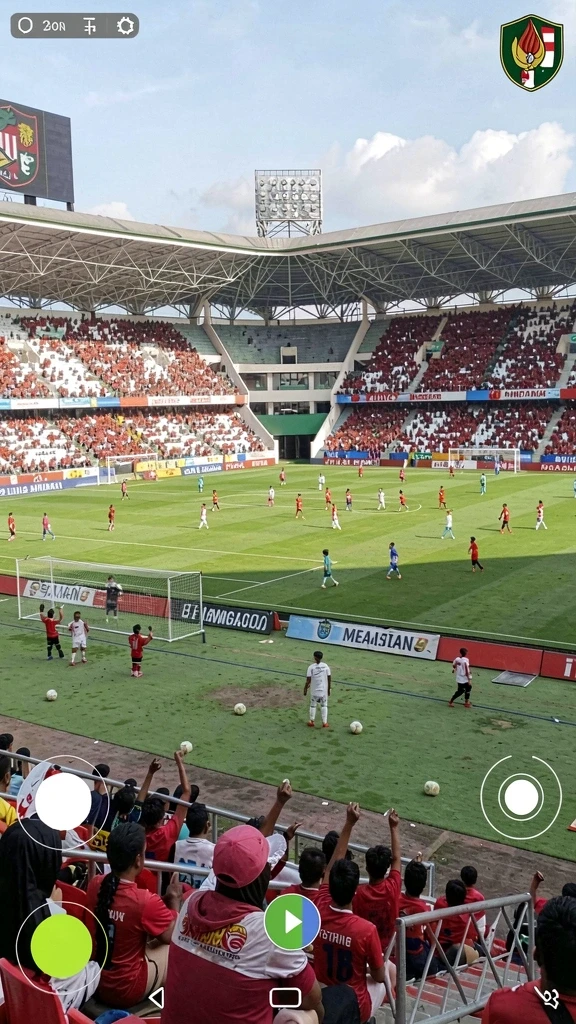
Task: Go back with the system back arrow
Action: click(x=156, y=997)
